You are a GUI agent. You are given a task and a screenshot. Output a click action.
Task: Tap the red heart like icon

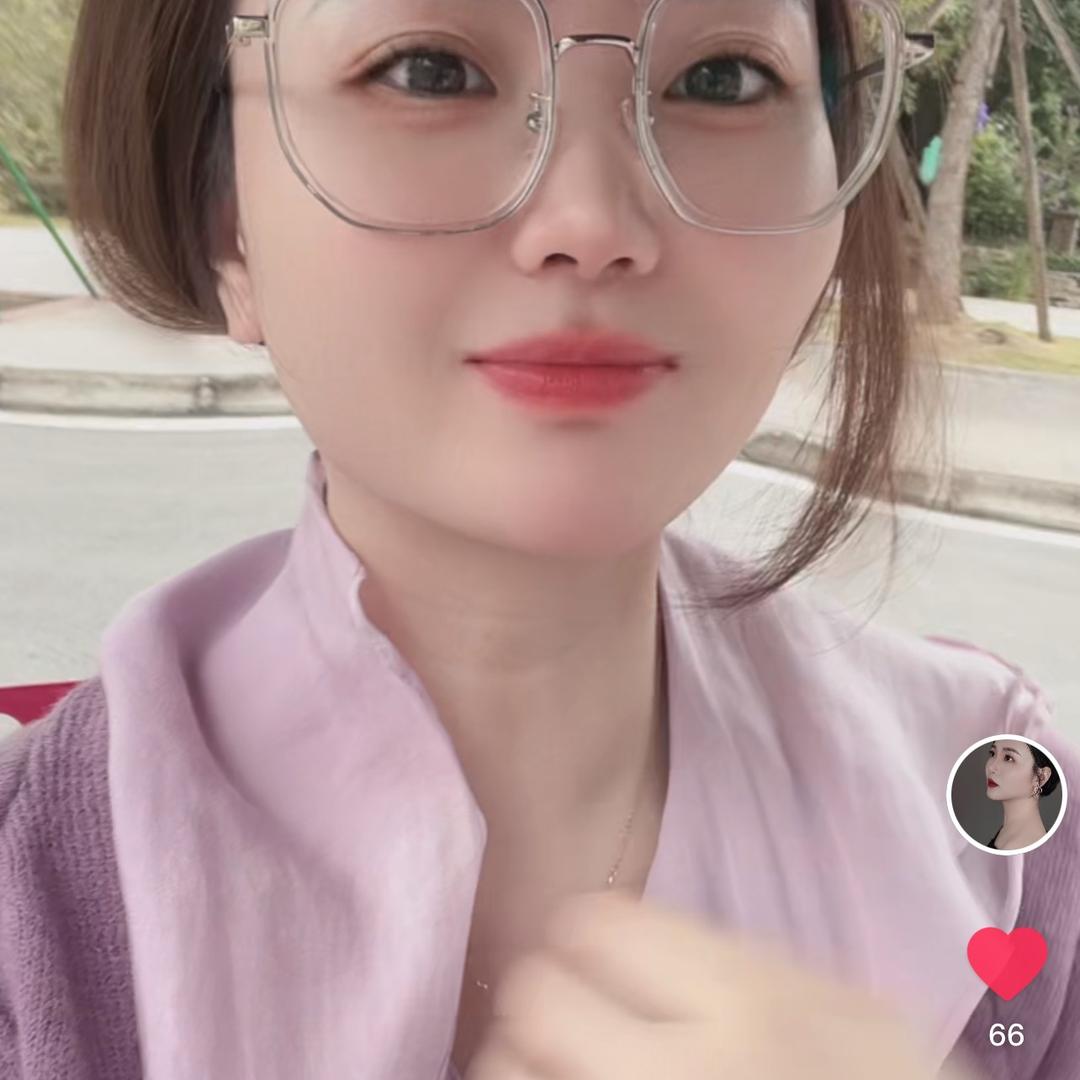click(1006, 962)
